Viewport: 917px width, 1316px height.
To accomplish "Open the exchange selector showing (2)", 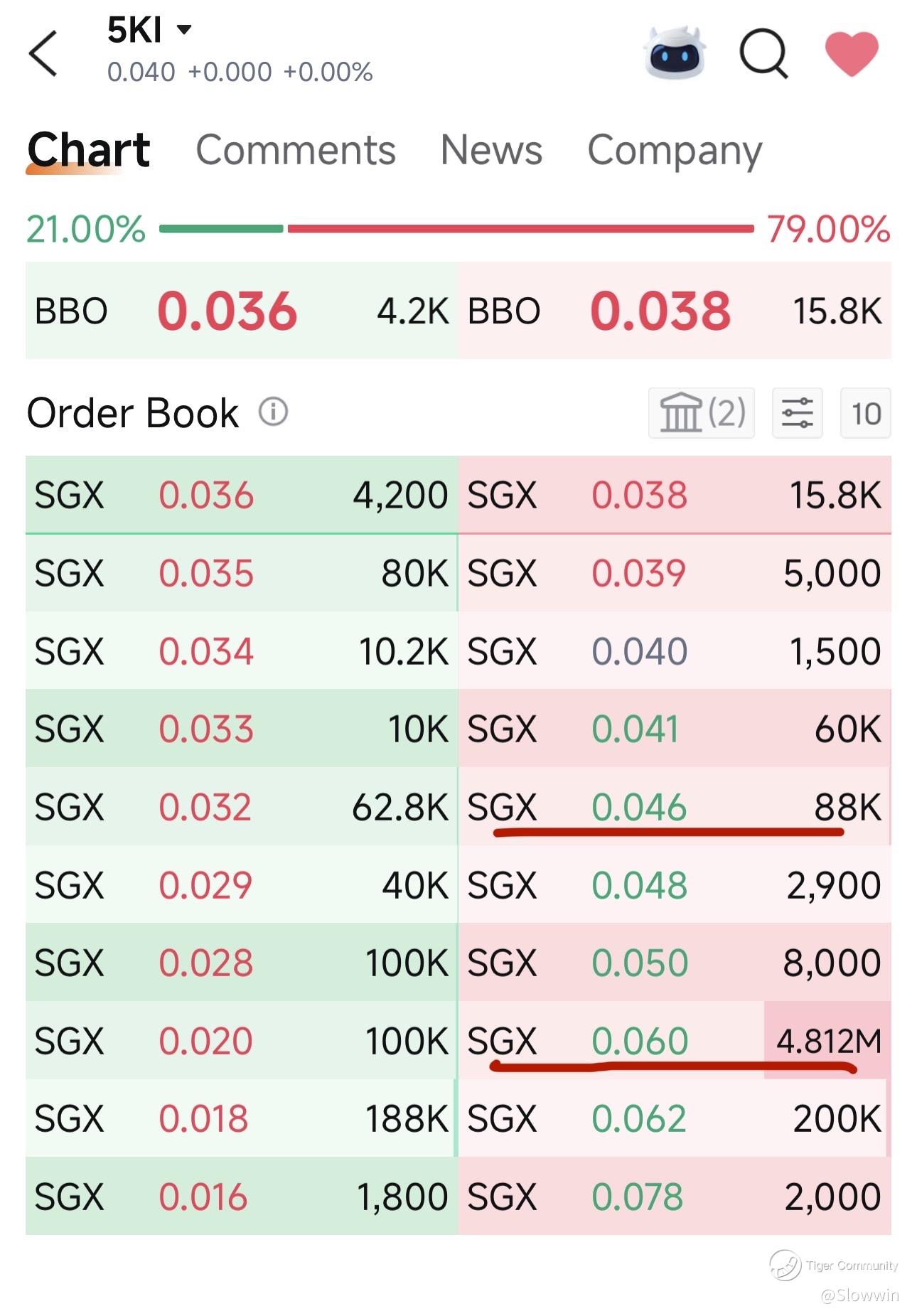I will click(x=702, y=412).
